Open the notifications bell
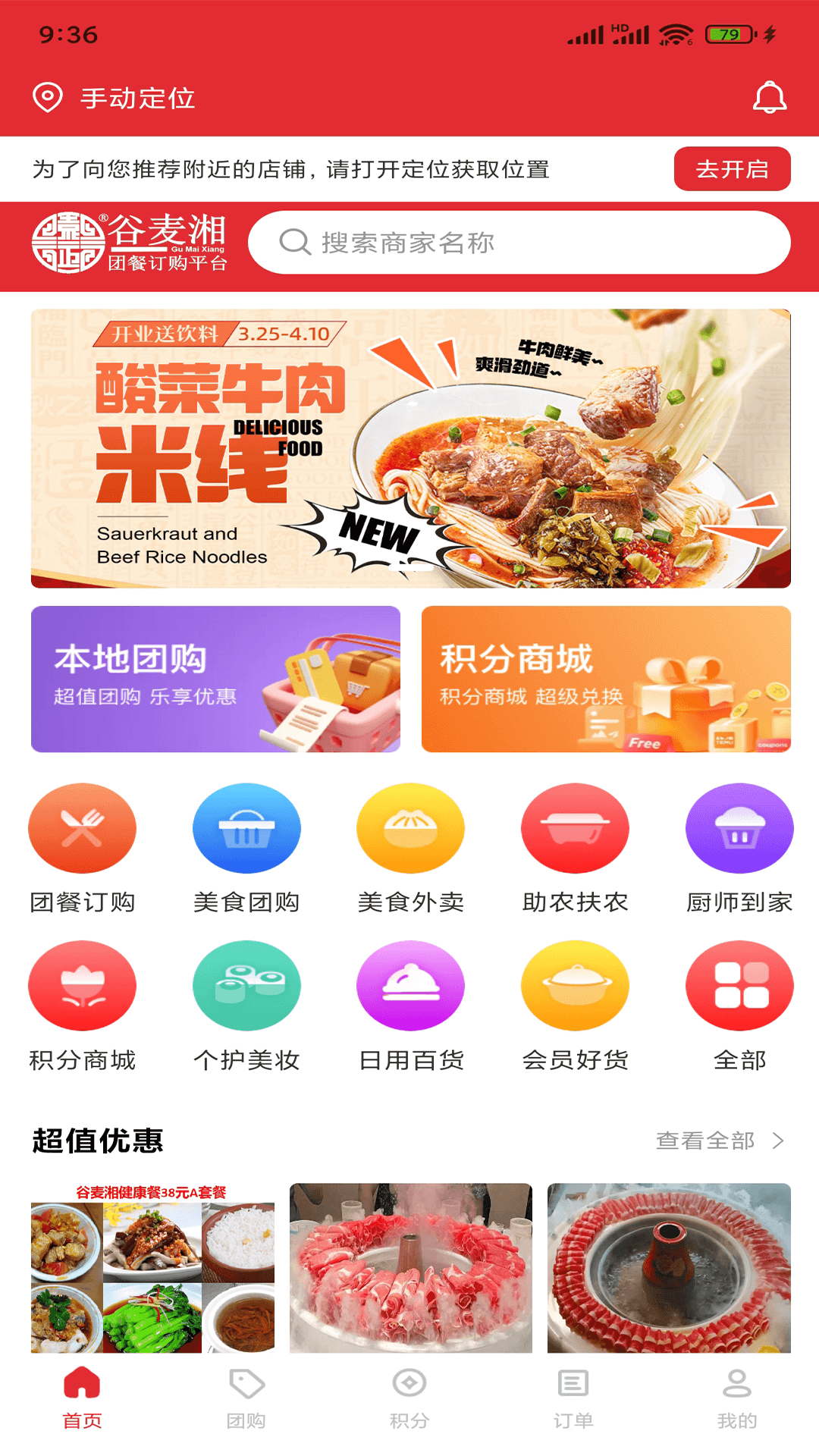The width and height of the screenshot is (819, 1456). point(769,98)
